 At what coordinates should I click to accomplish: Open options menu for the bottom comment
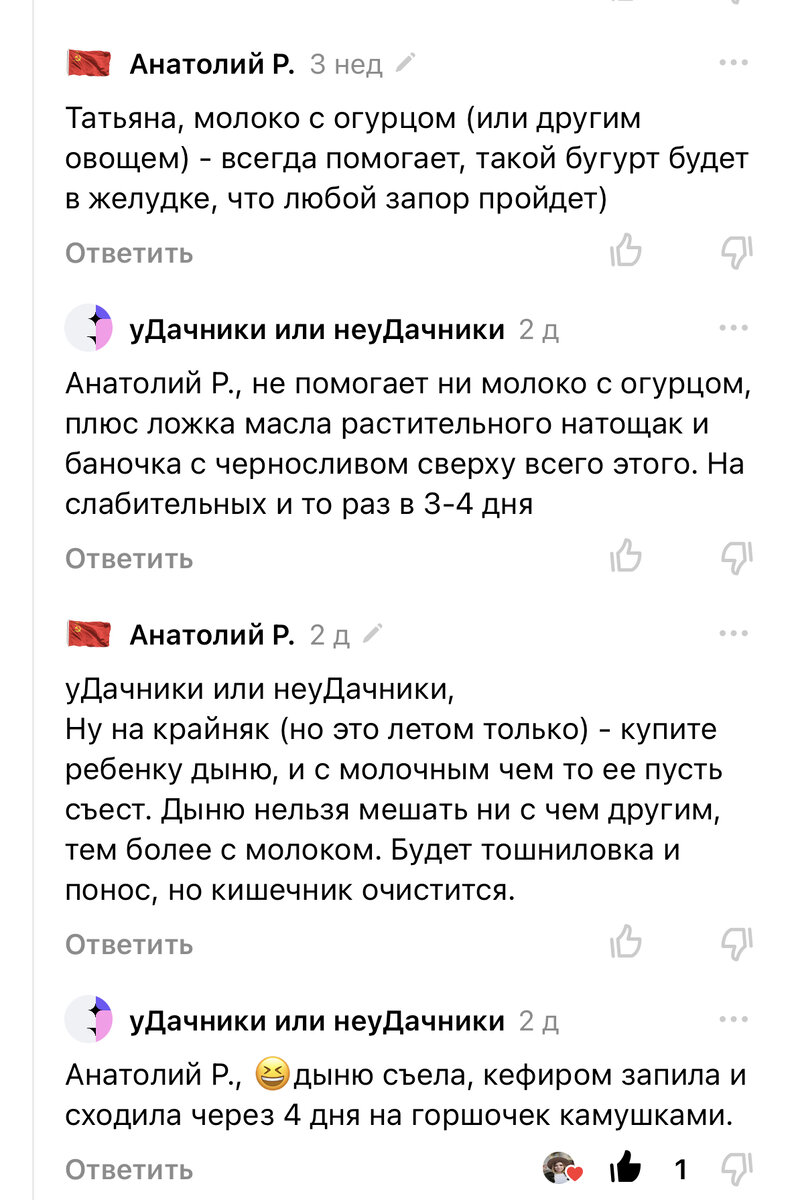(x=733, y=1017)
